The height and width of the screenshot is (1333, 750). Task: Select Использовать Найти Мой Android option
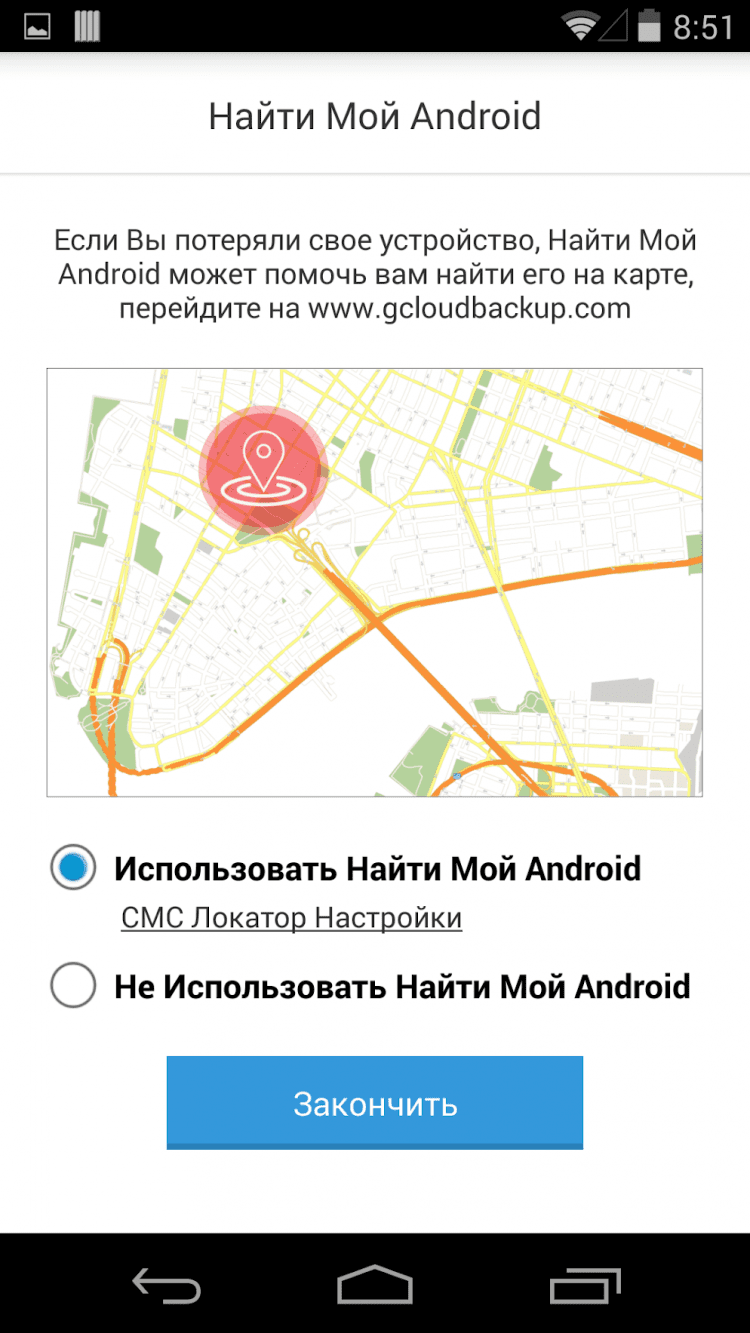pyautogui.click(x=74, y=868)
